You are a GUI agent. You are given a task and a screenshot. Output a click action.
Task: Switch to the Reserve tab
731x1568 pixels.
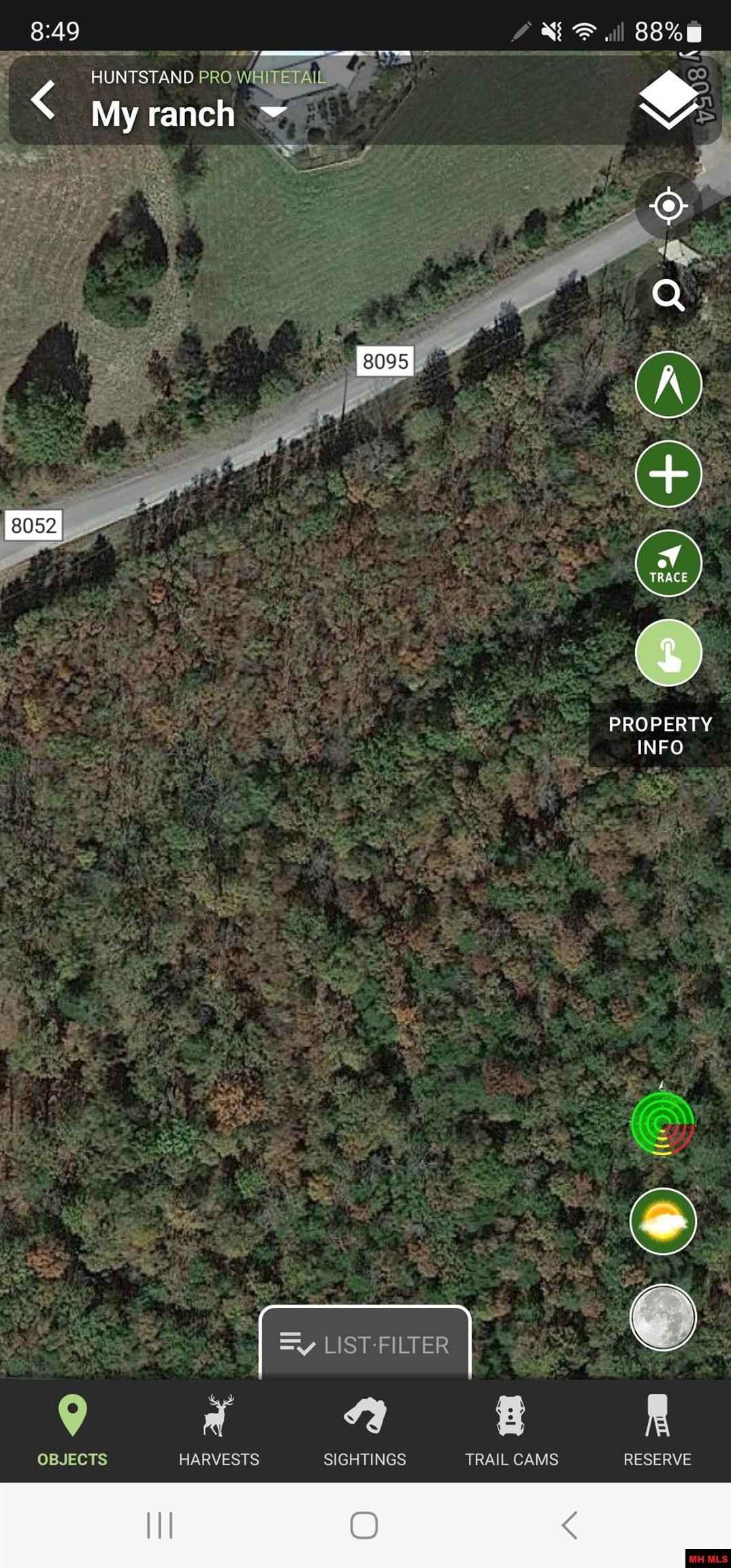[657, 1431]
